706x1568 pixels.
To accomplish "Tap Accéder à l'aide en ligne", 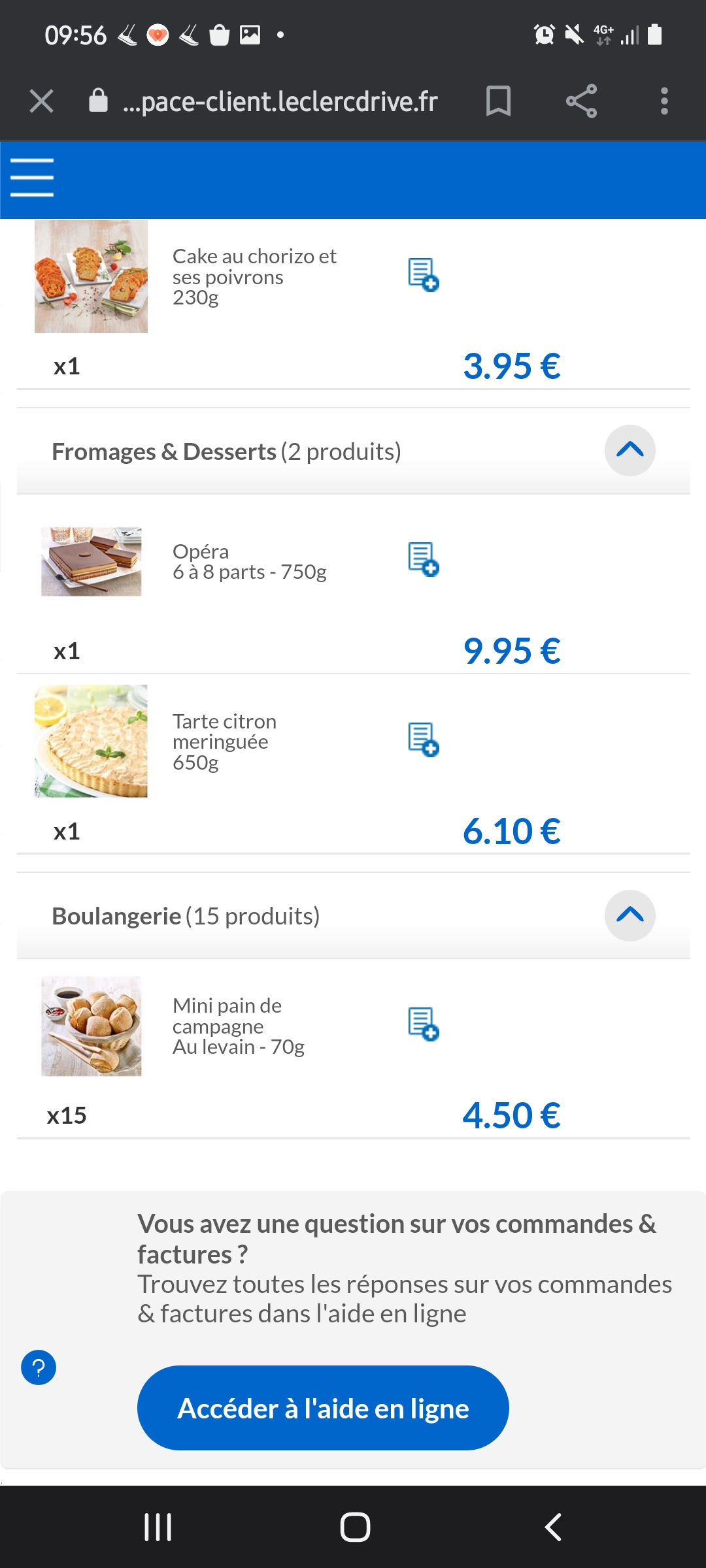I will pos(323,1408).
